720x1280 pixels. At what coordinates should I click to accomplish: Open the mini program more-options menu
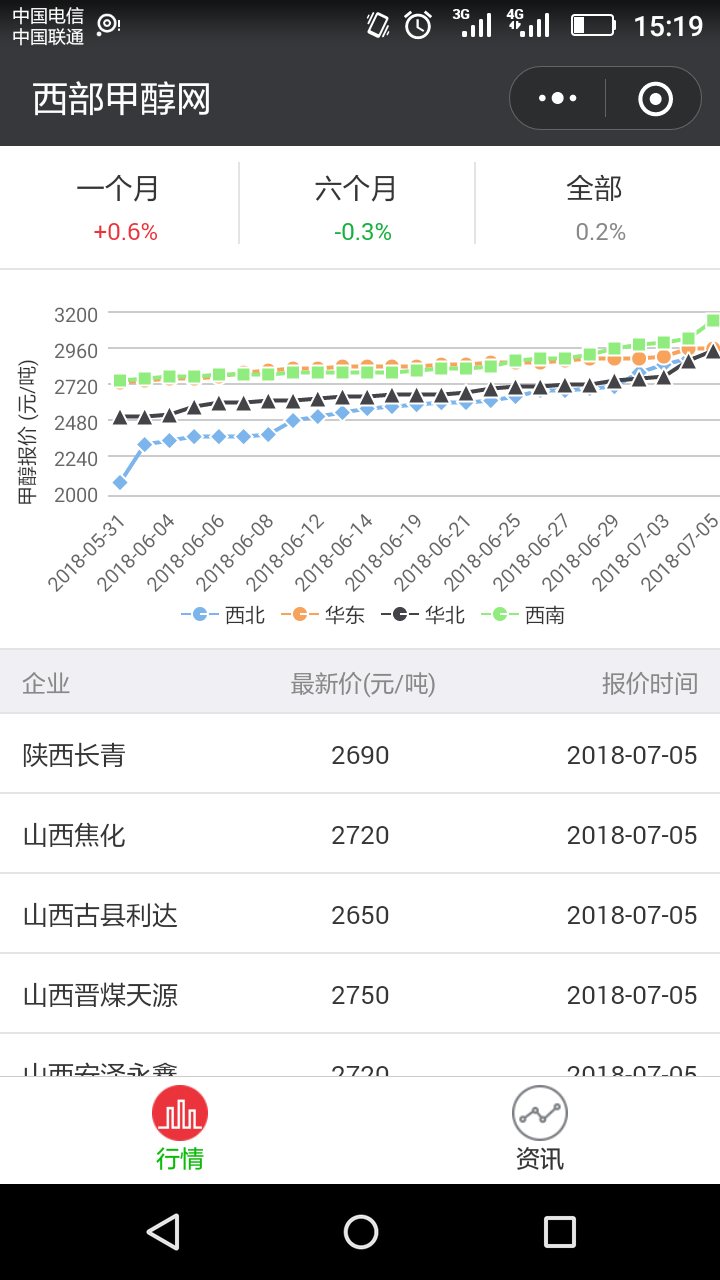click(x=558, y=98)
